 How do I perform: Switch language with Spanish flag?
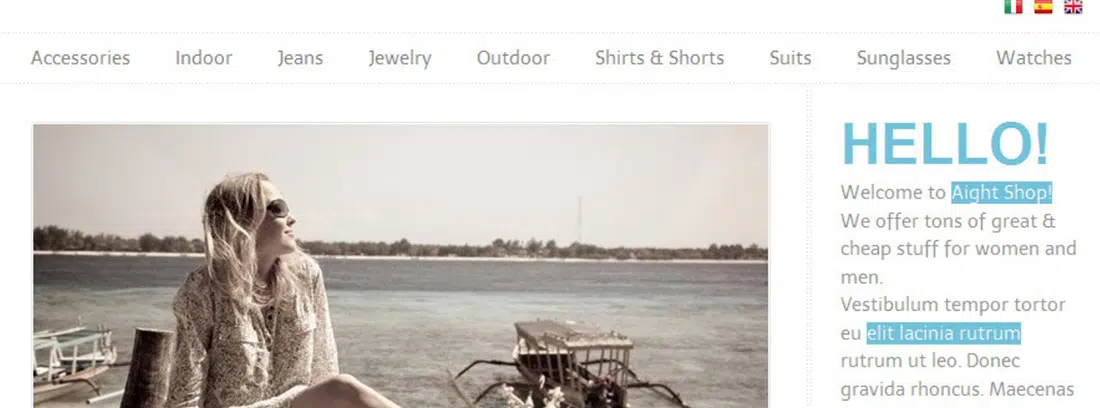click(x=1043, y=6)
